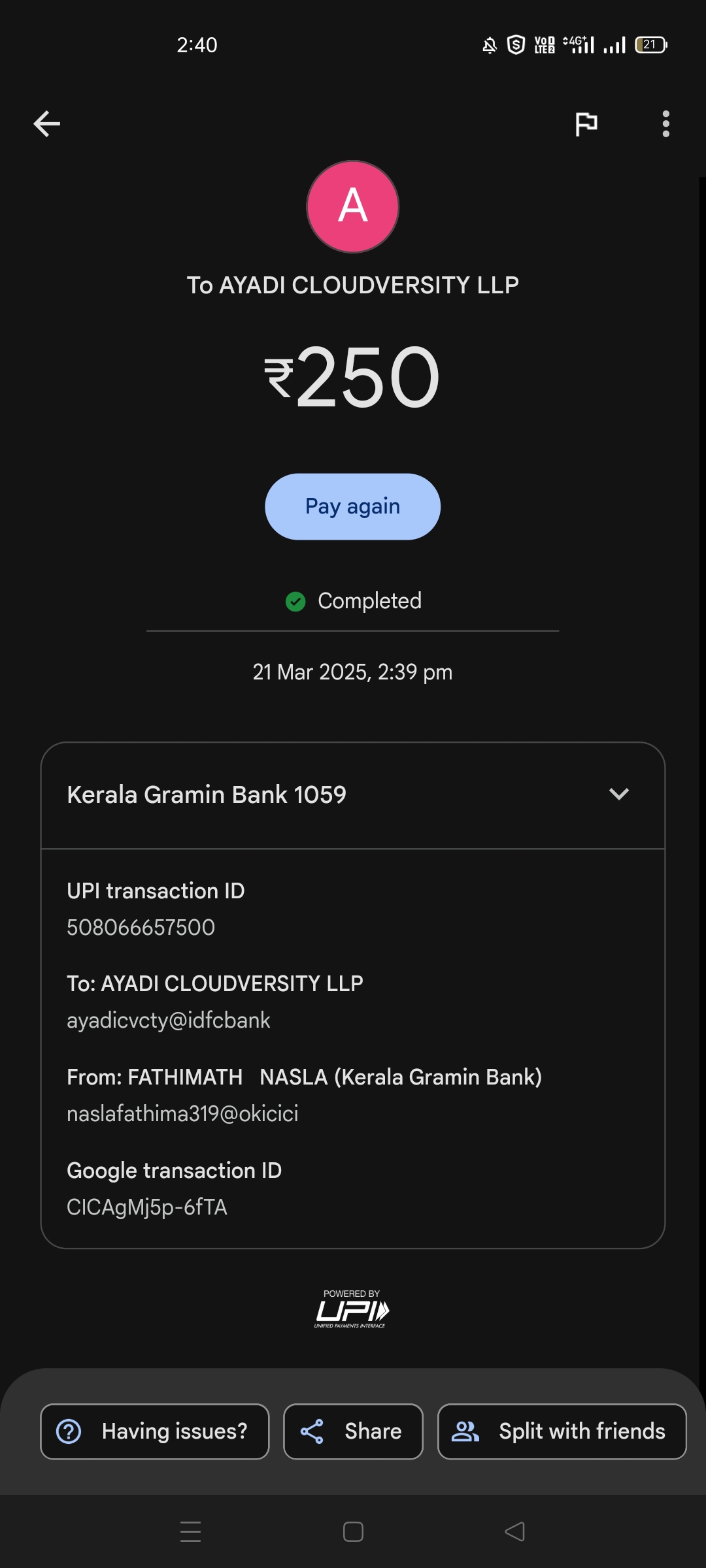
Task: Expand the Kerala Gramin Bank 1059 details
Action: 618,794
